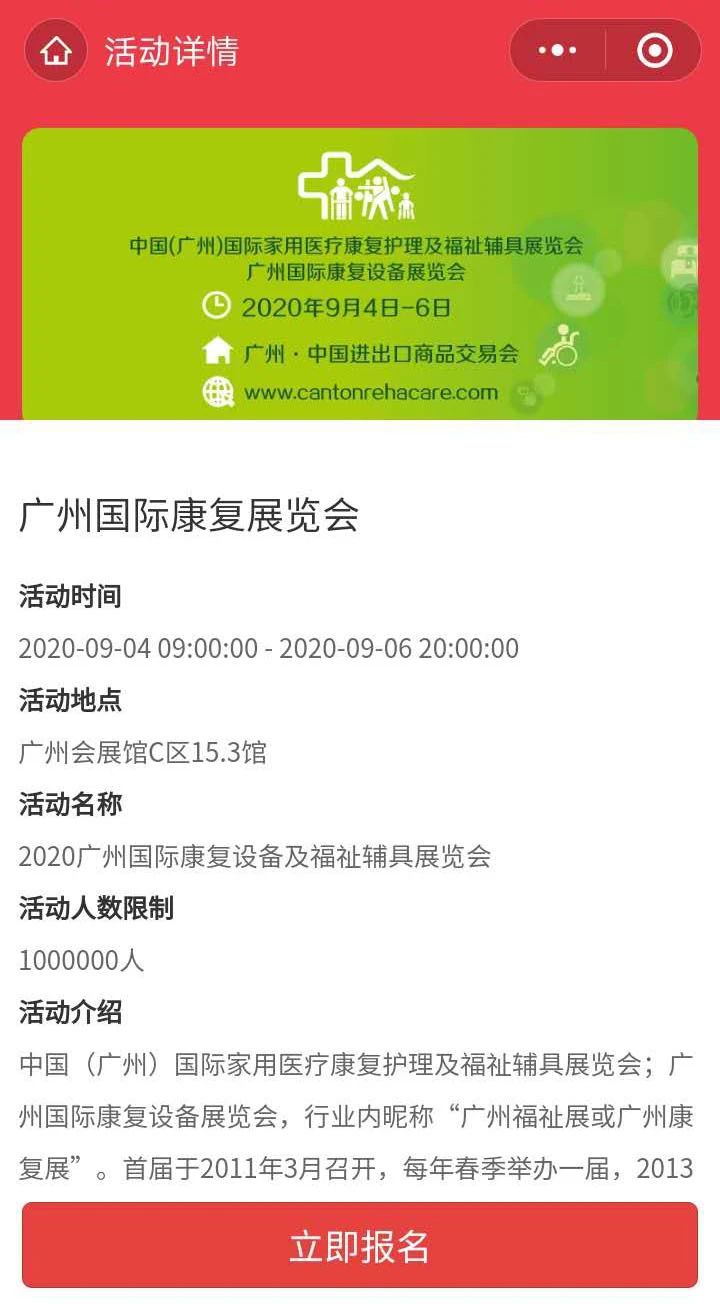720x1304 pixels.
Task: Go to the mini program home page
Action: 56,50
